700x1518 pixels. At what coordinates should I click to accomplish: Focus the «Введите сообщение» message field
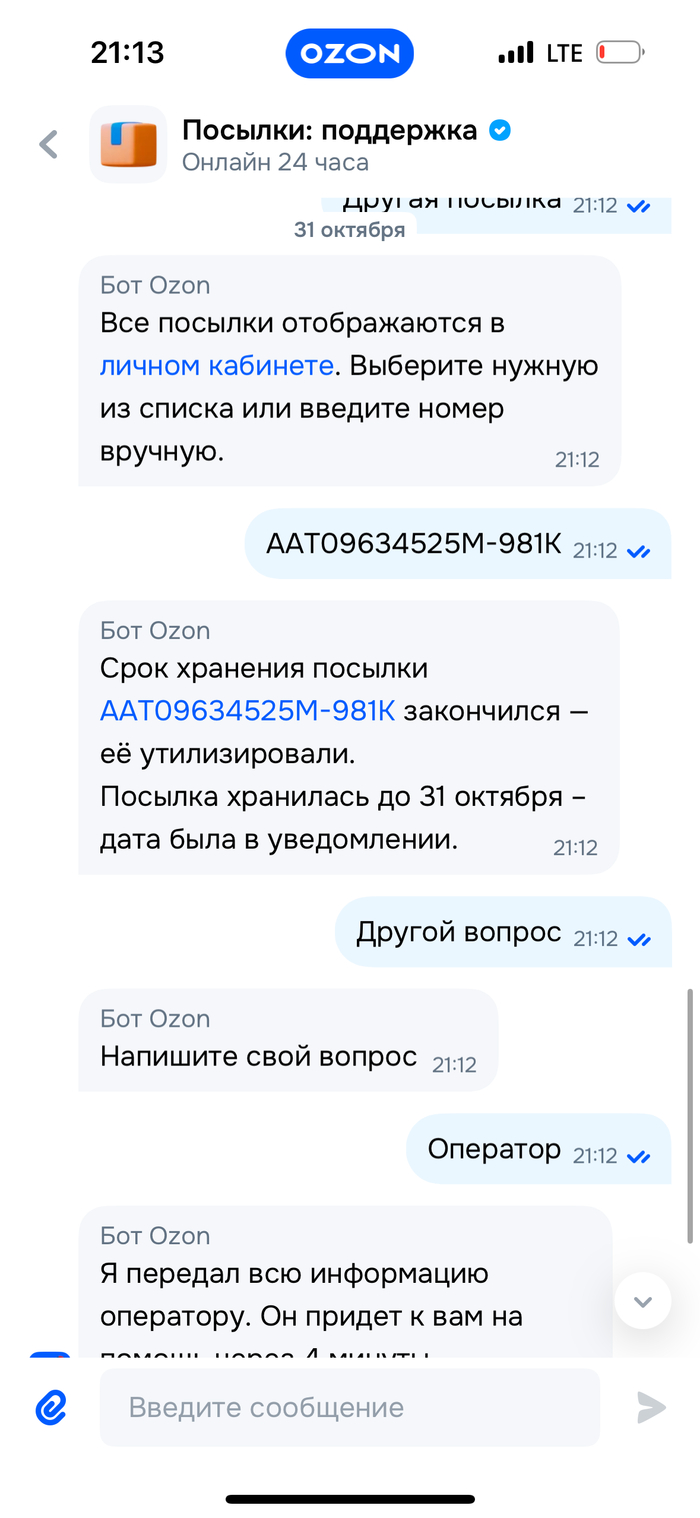pyautogui.click(x=348, y=1408)
